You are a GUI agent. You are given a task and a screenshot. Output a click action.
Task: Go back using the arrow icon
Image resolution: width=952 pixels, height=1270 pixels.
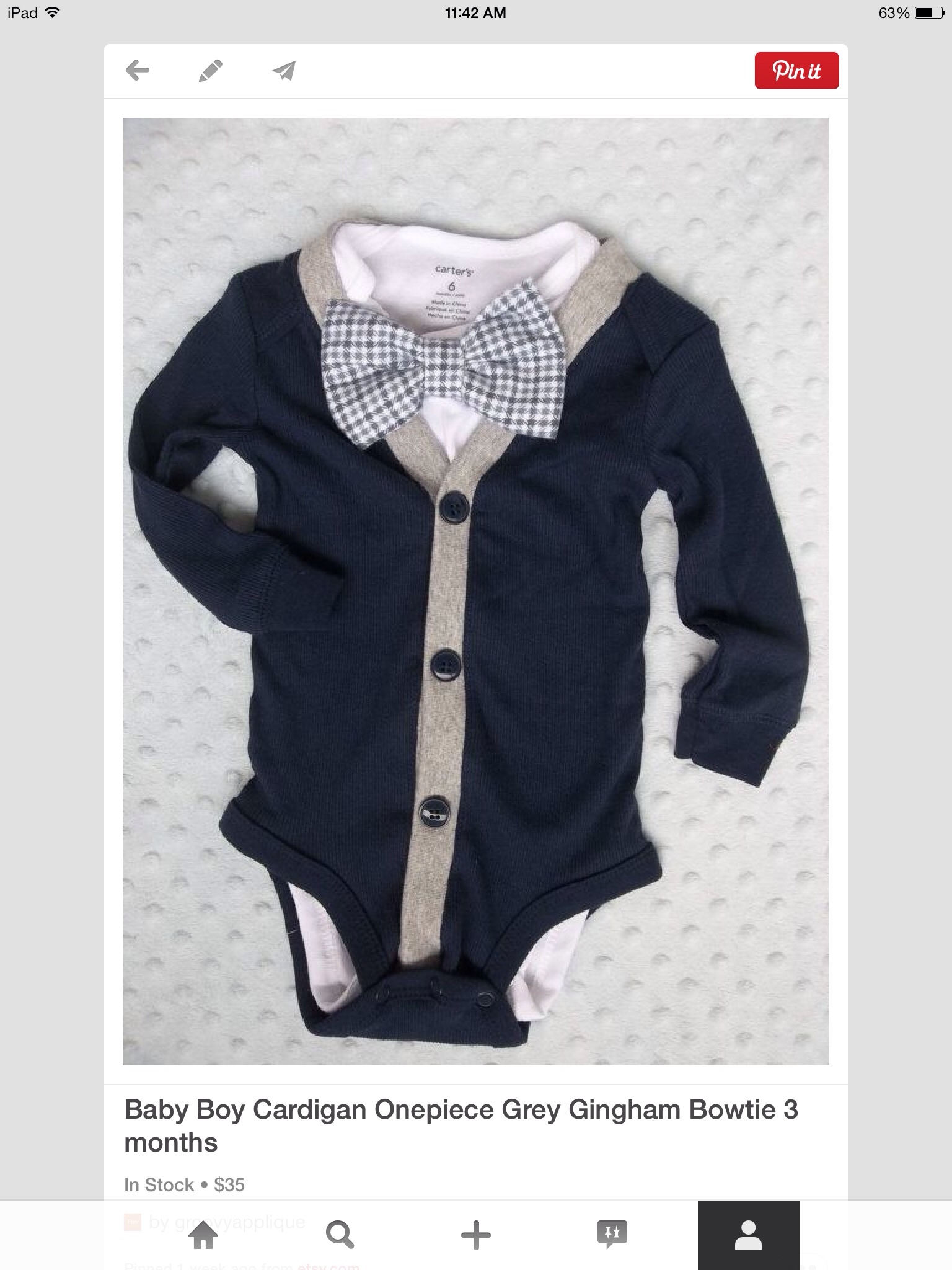tap(138, 71)
